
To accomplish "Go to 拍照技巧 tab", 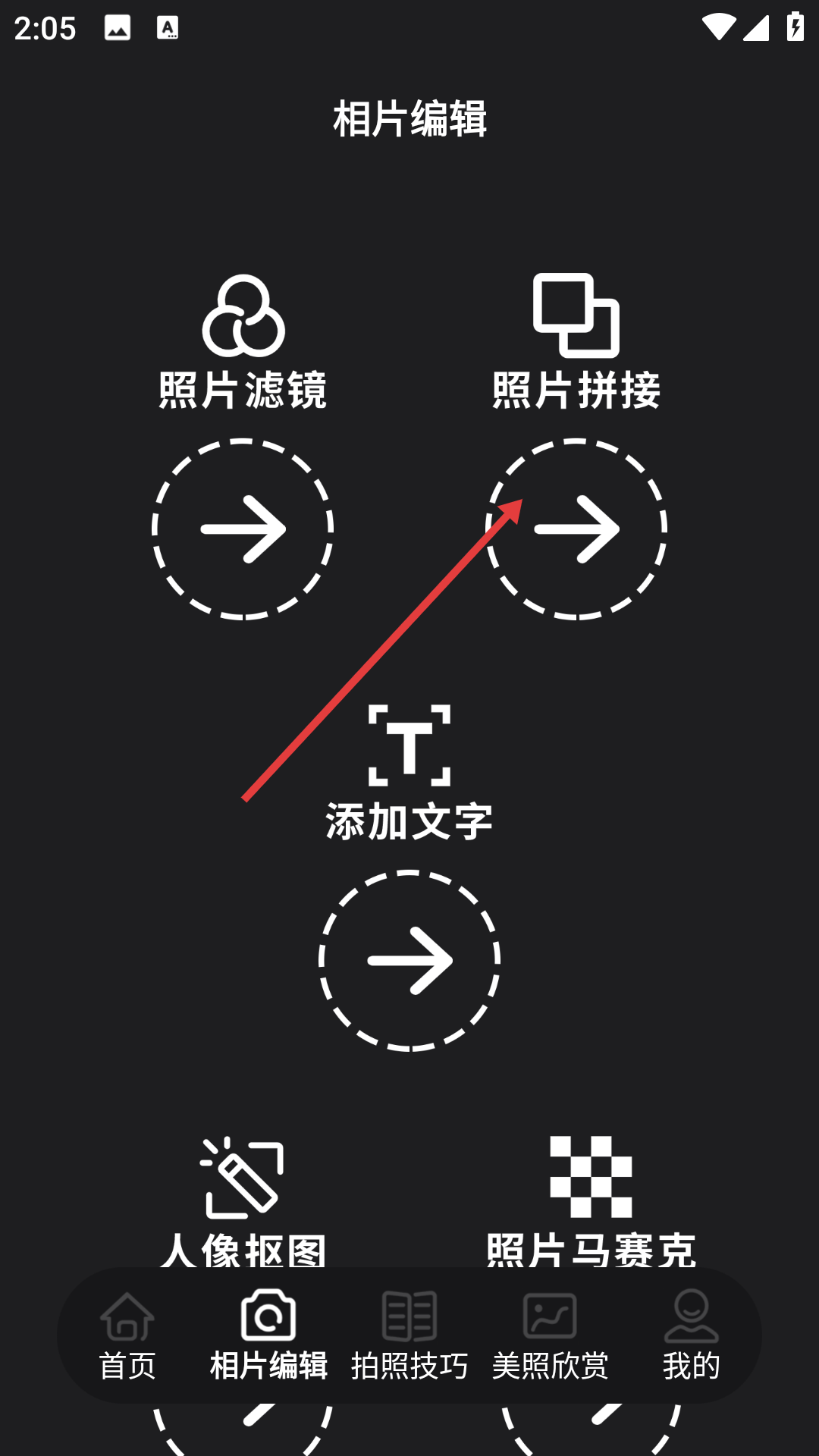I will pos(409,1336).
